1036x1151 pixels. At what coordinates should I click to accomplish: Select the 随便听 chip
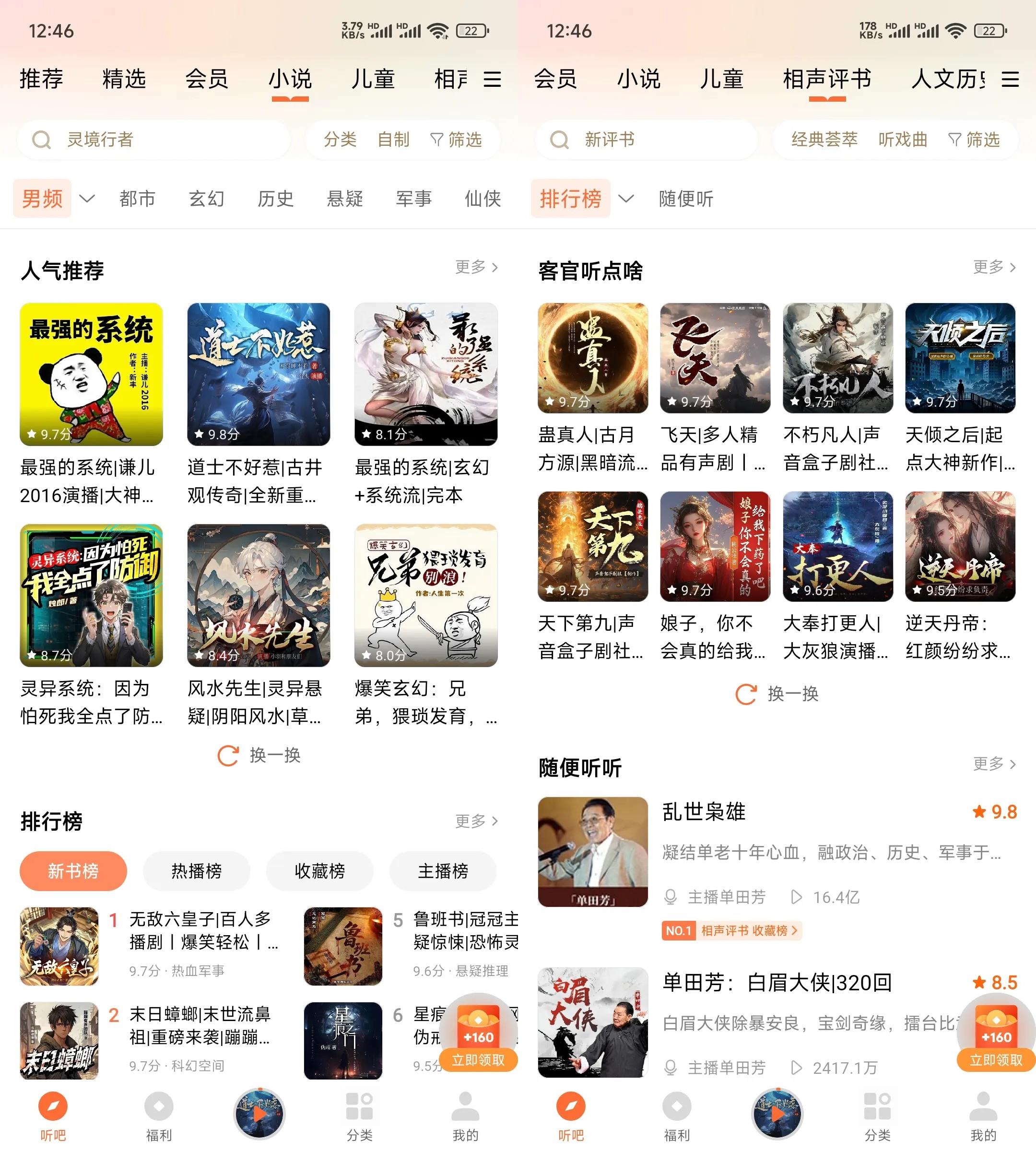(x=685, y=199)
